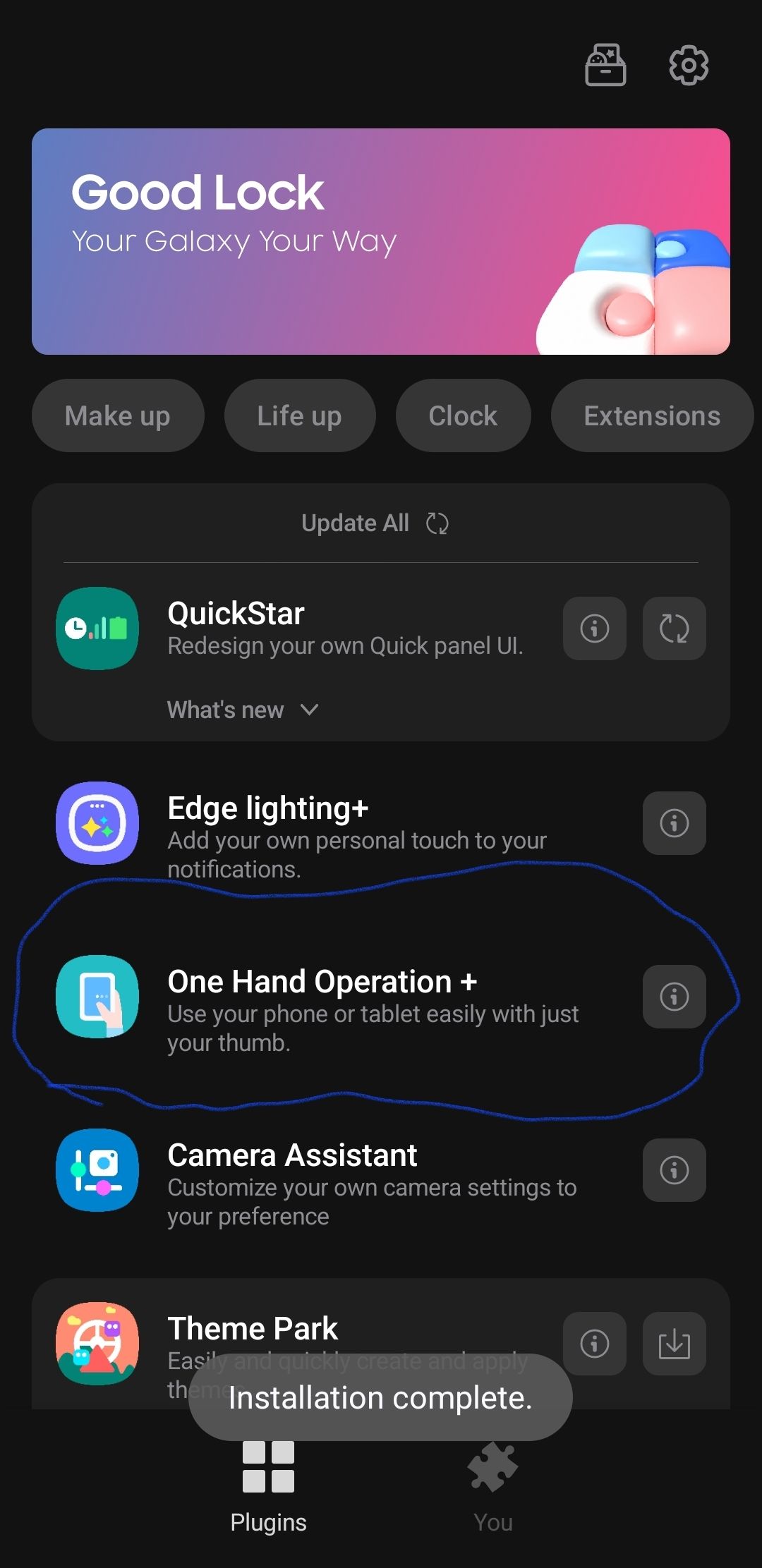762x1568 pixels.
Task: Switch to the You tab
Action: coord(492,1488)
